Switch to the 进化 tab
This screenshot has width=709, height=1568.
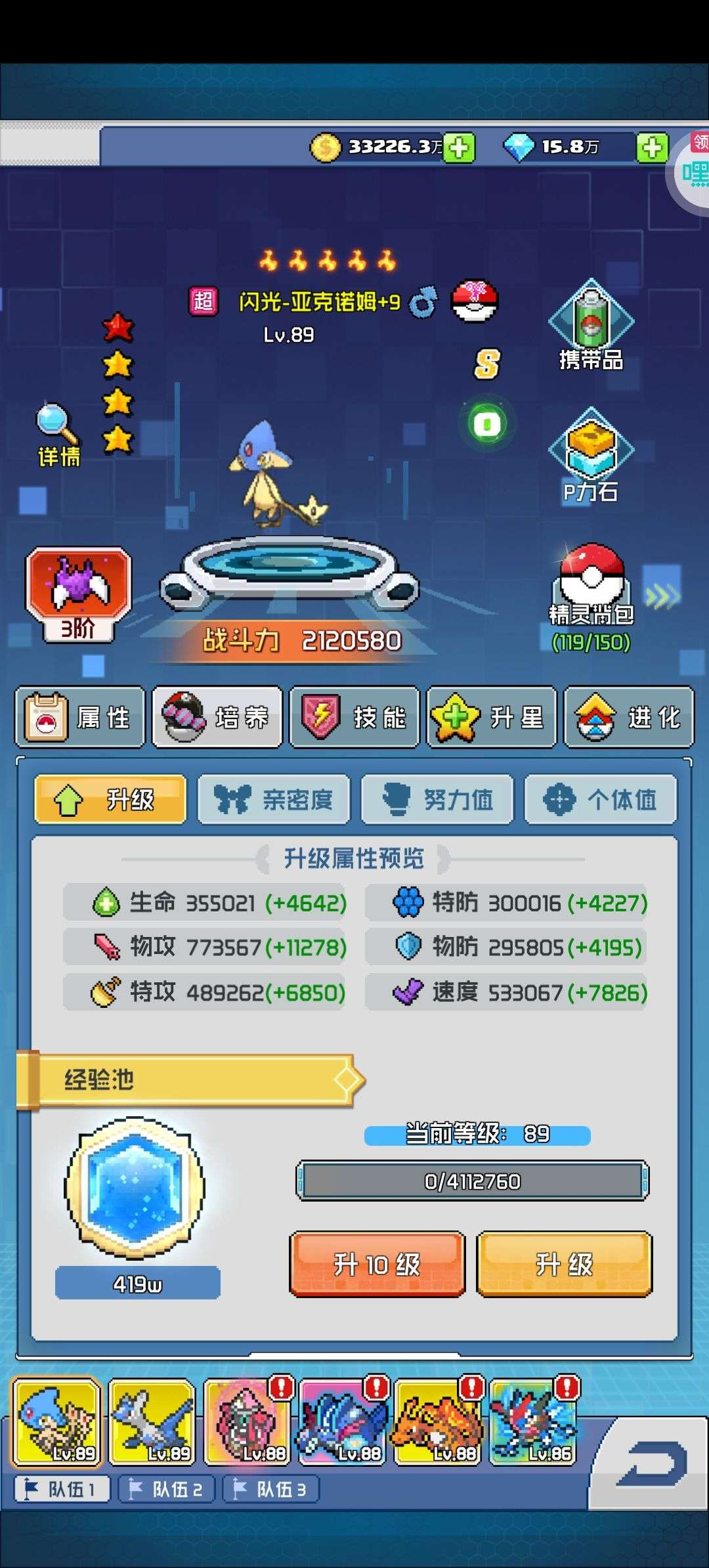click(x=629, y=718)
